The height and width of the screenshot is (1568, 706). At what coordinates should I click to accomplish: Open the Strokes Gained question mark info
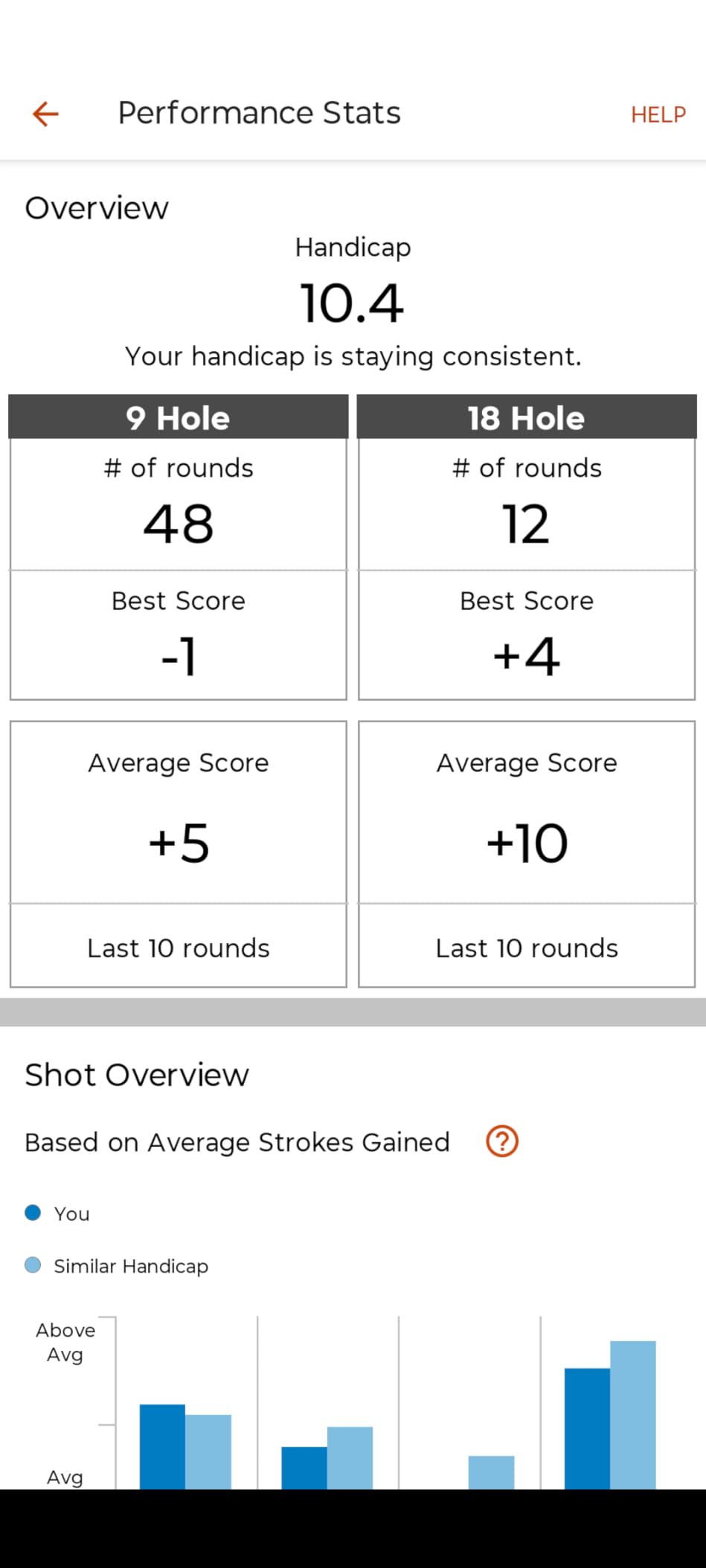point(502,1141)
